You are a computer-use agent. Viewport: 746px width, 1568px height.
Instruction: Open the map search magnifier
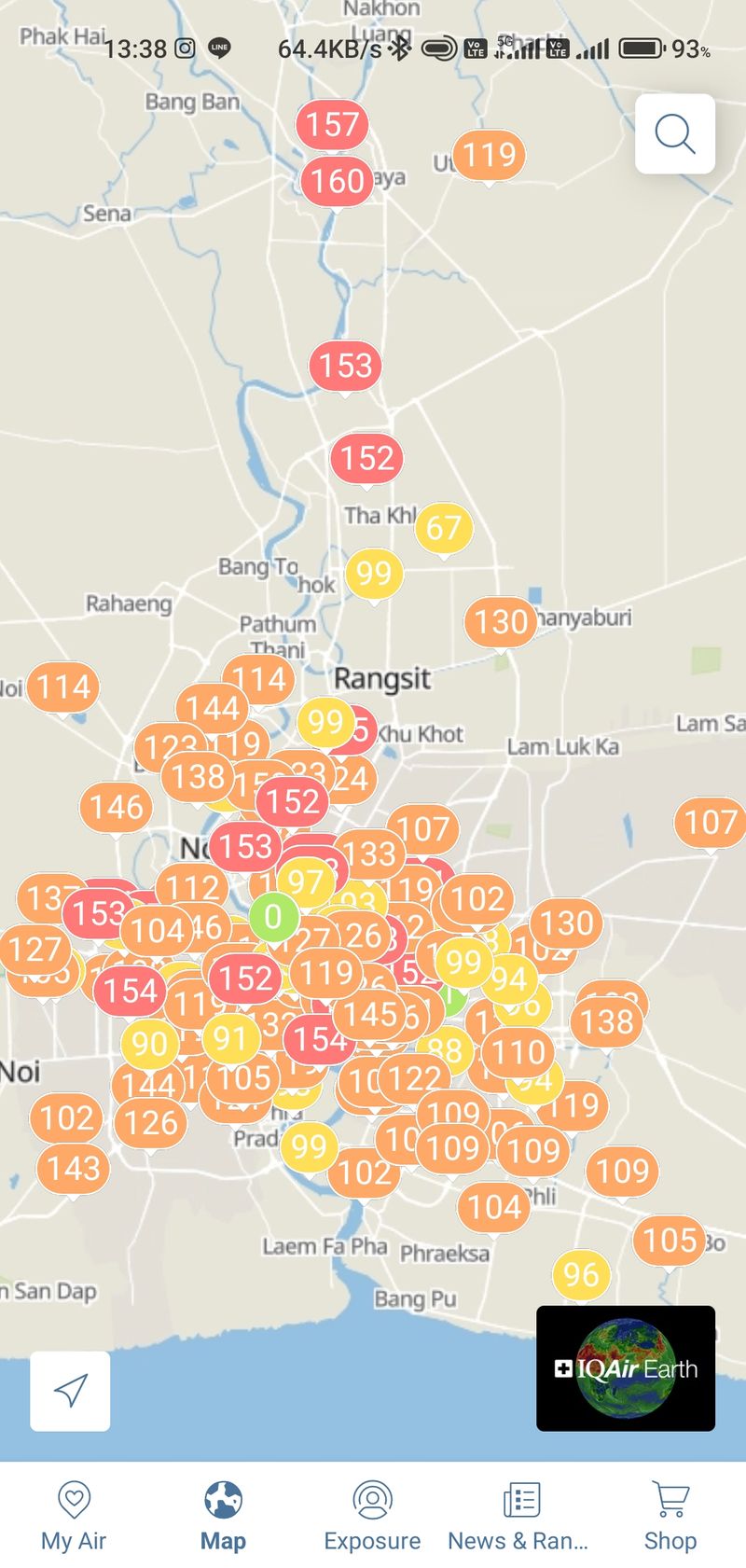[675, 134]
